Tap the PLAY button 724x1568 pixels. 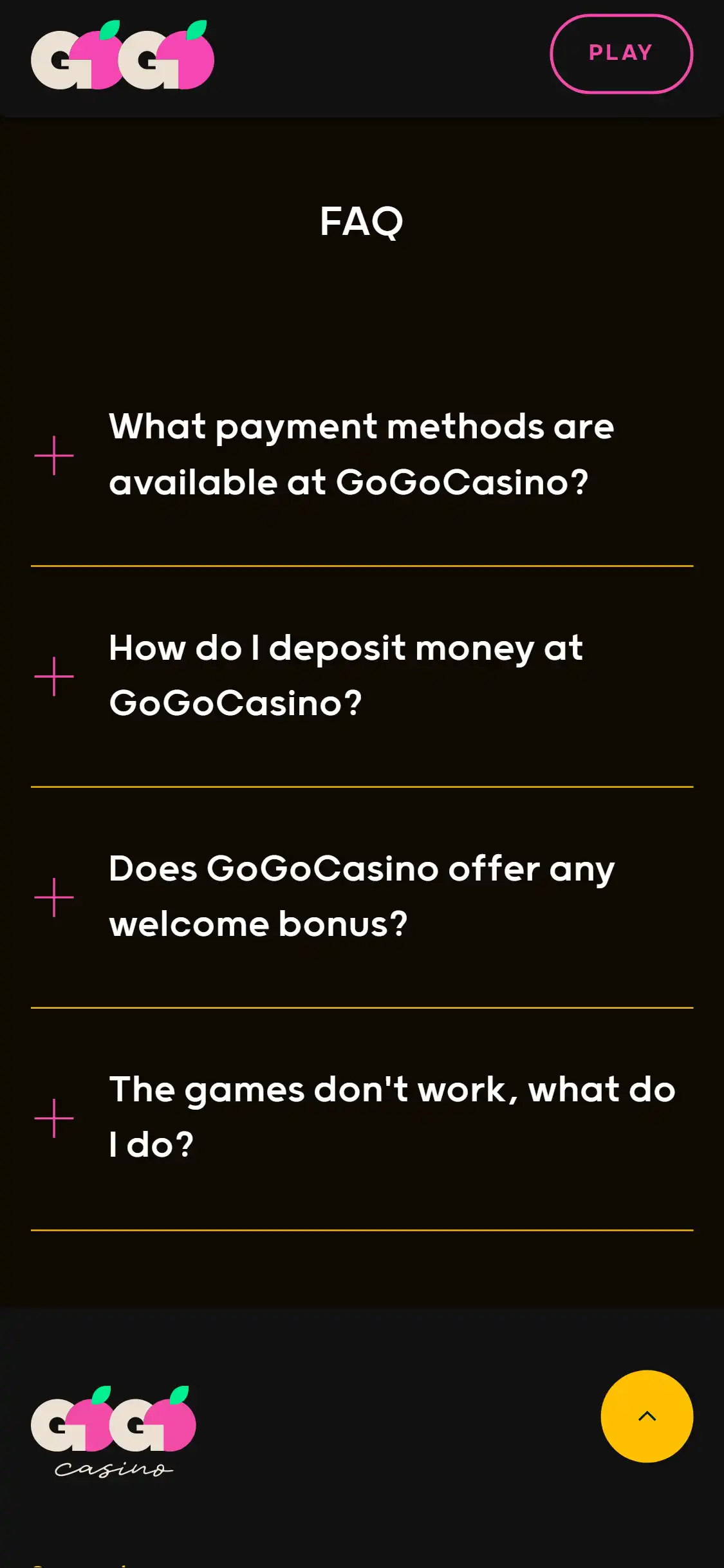click(621, 54)
